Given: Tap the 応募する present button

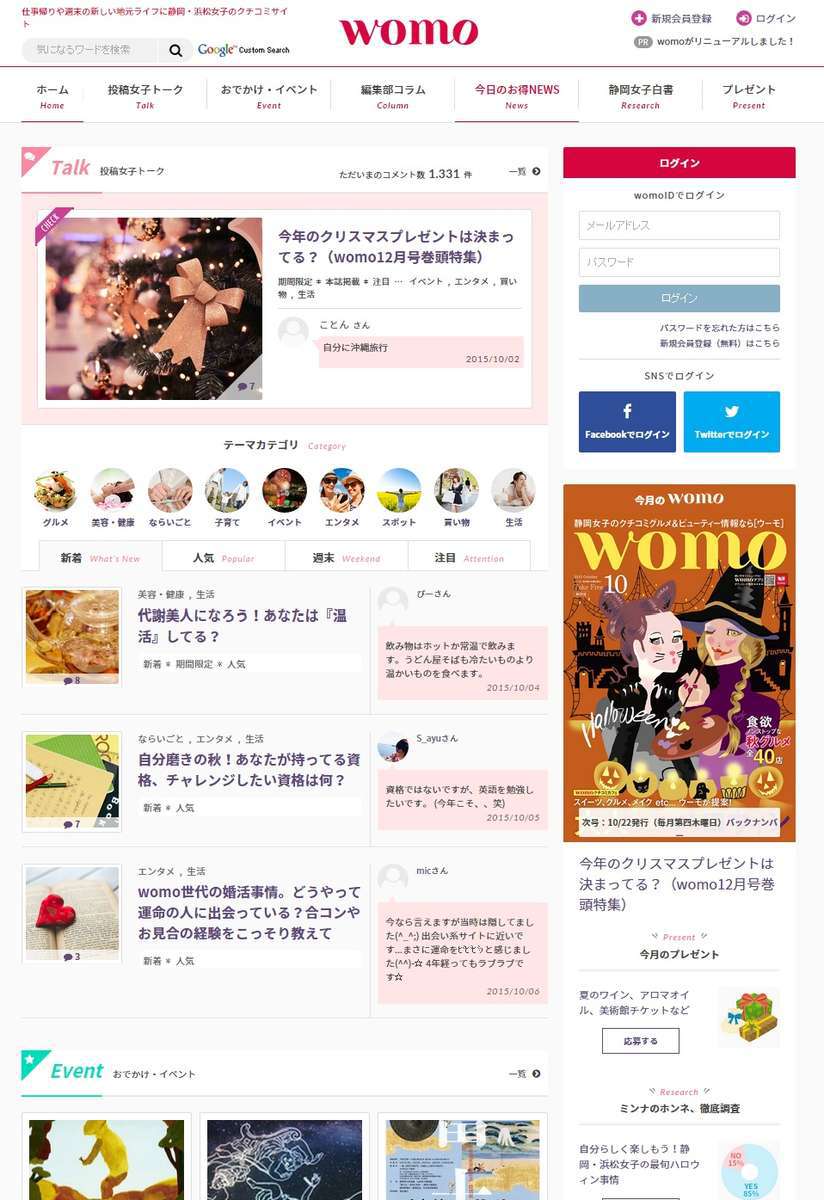Looking at the screenshot, I should coord(640,1041).
